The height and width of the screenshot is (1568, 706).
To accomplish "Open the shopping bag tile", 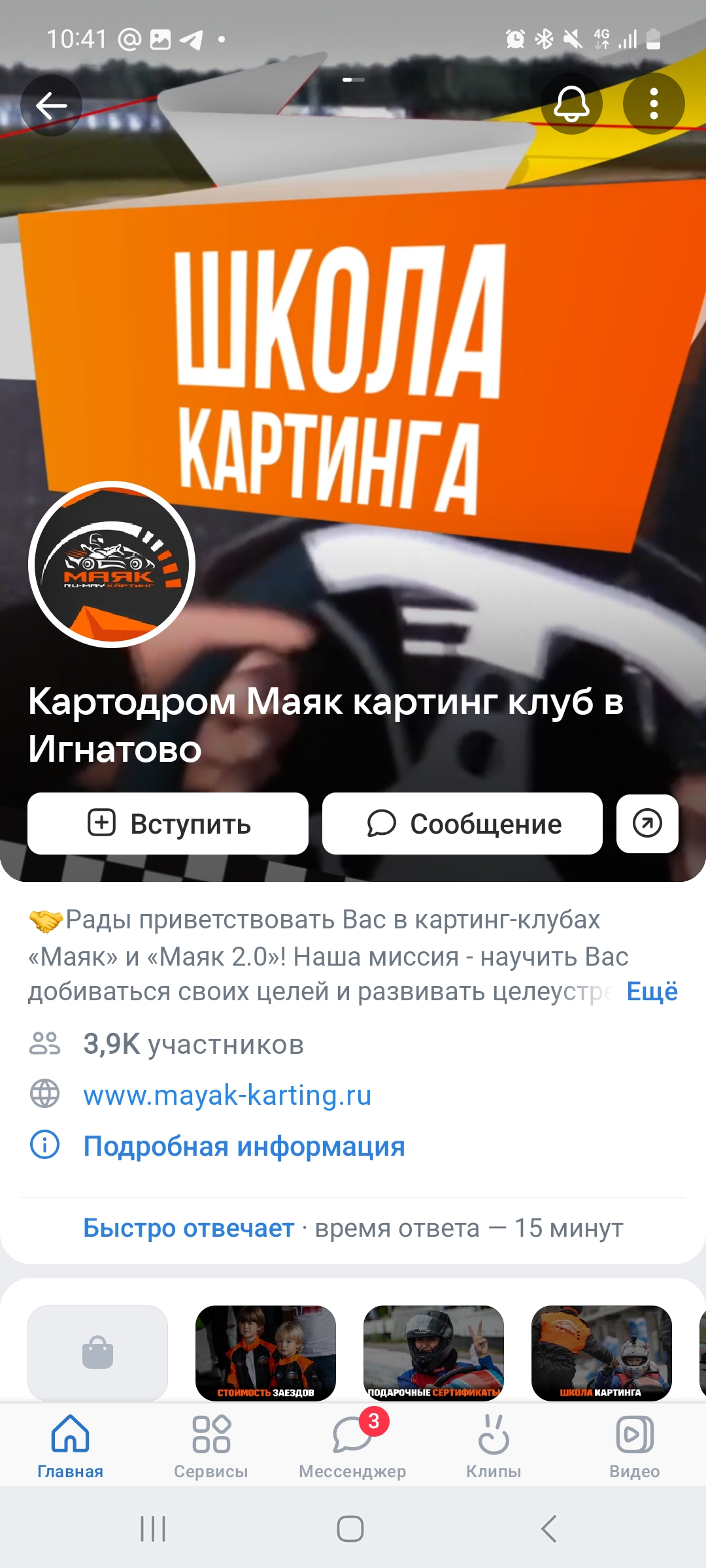I will click(97, 1352).
